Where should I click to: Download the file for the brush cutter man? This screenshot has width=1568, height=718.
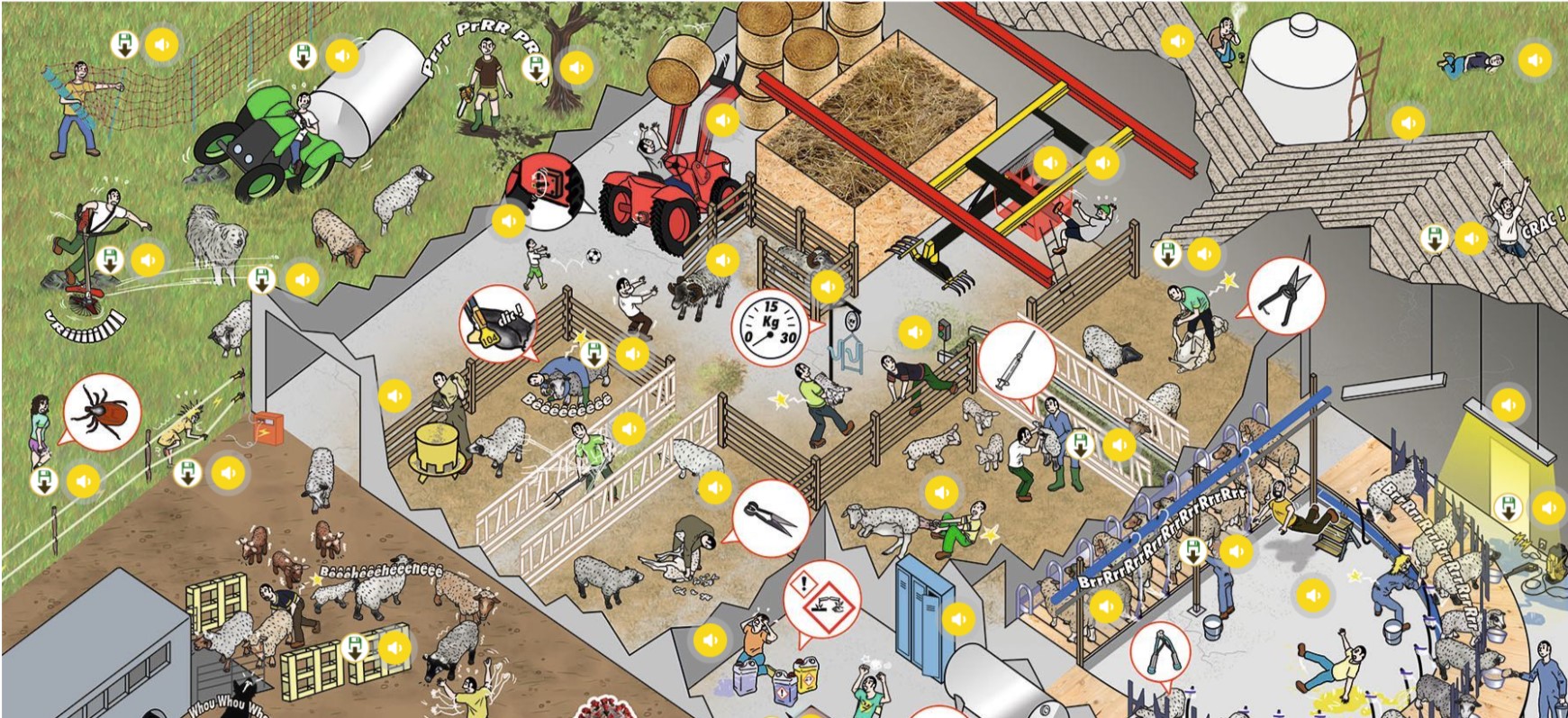pos(110,260)
